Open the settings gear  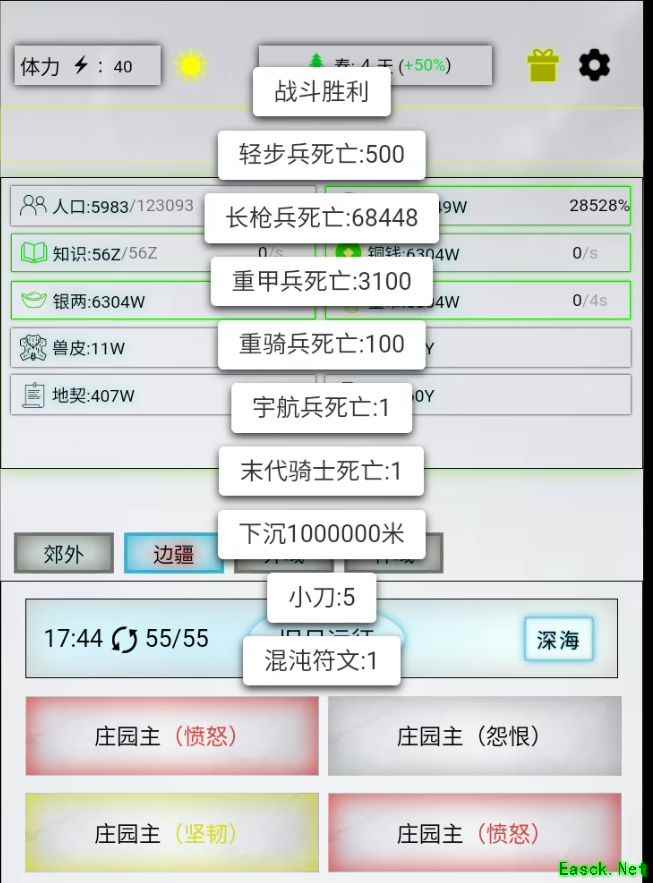[x=594, y=66]
